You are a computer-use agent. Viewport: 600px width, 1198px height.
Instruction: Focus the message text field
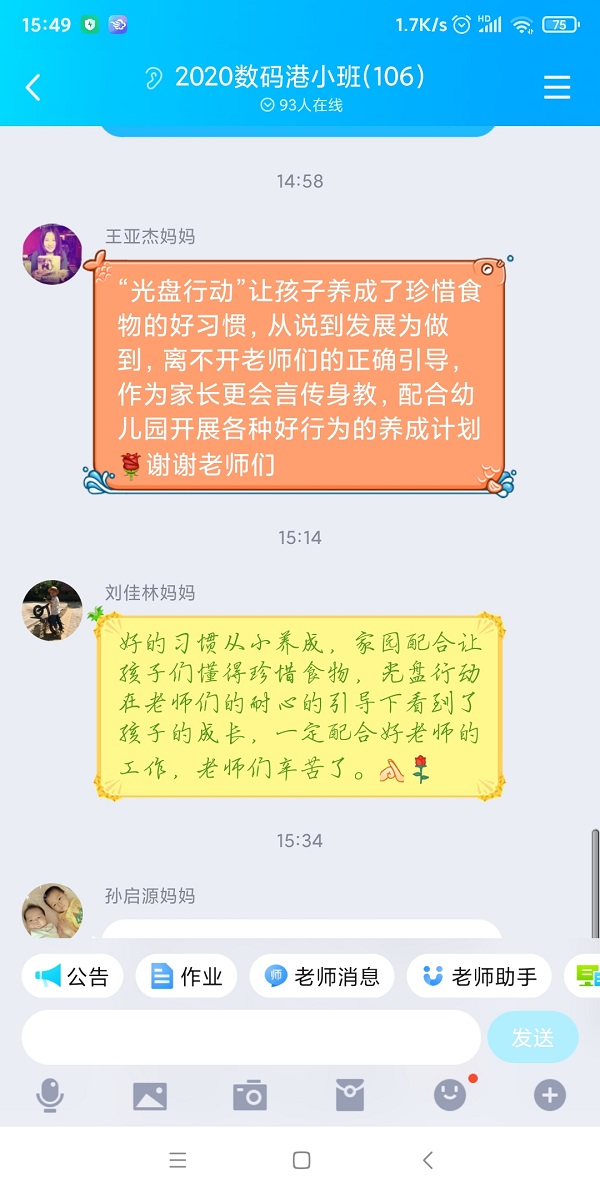tap(251, 1038)
